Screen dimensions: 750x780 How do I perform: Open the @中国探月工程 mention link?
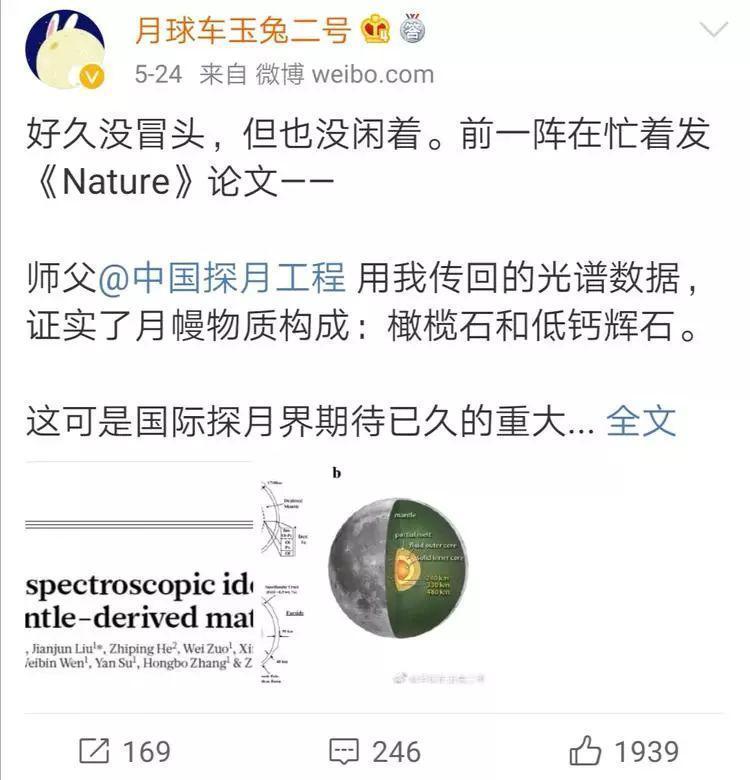click(223, 278)
